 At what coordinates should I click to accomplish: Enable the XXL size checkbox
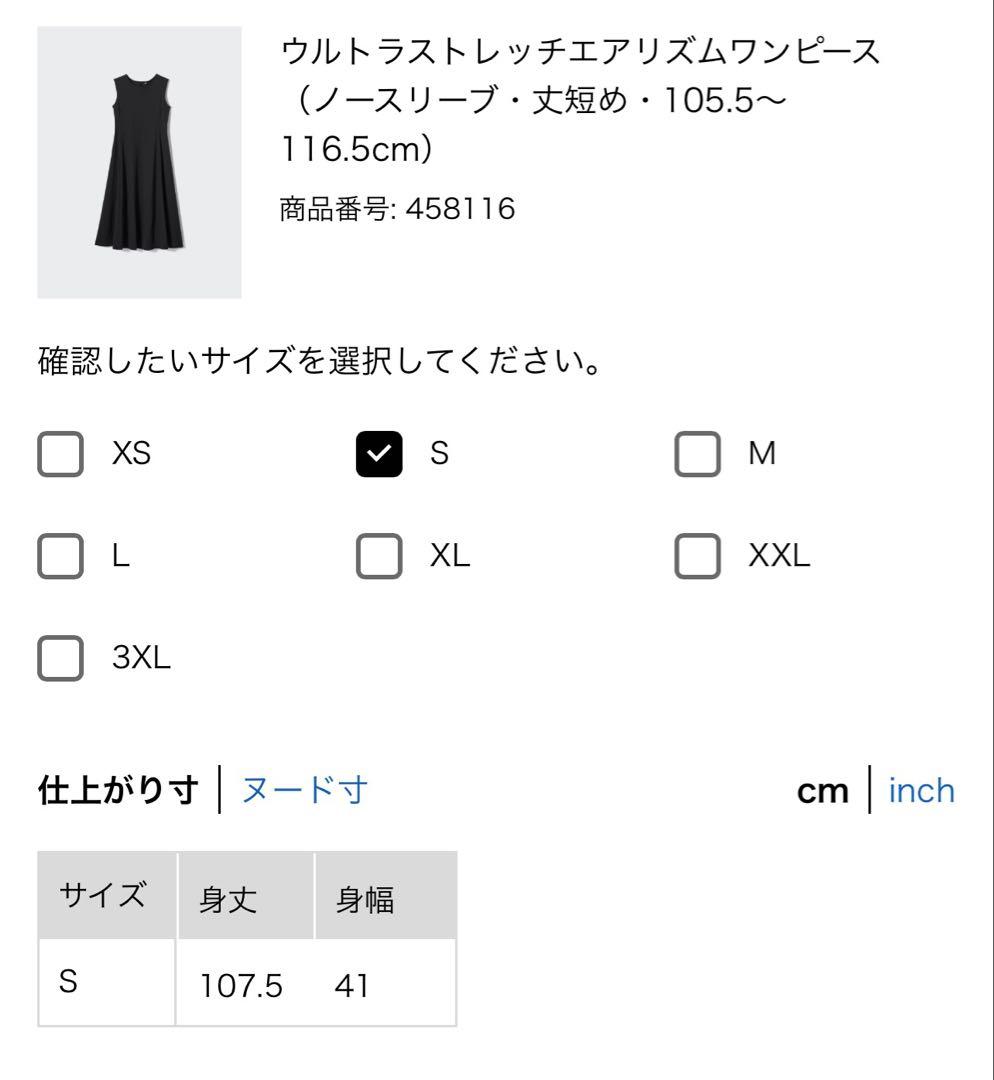pos(699,556)
